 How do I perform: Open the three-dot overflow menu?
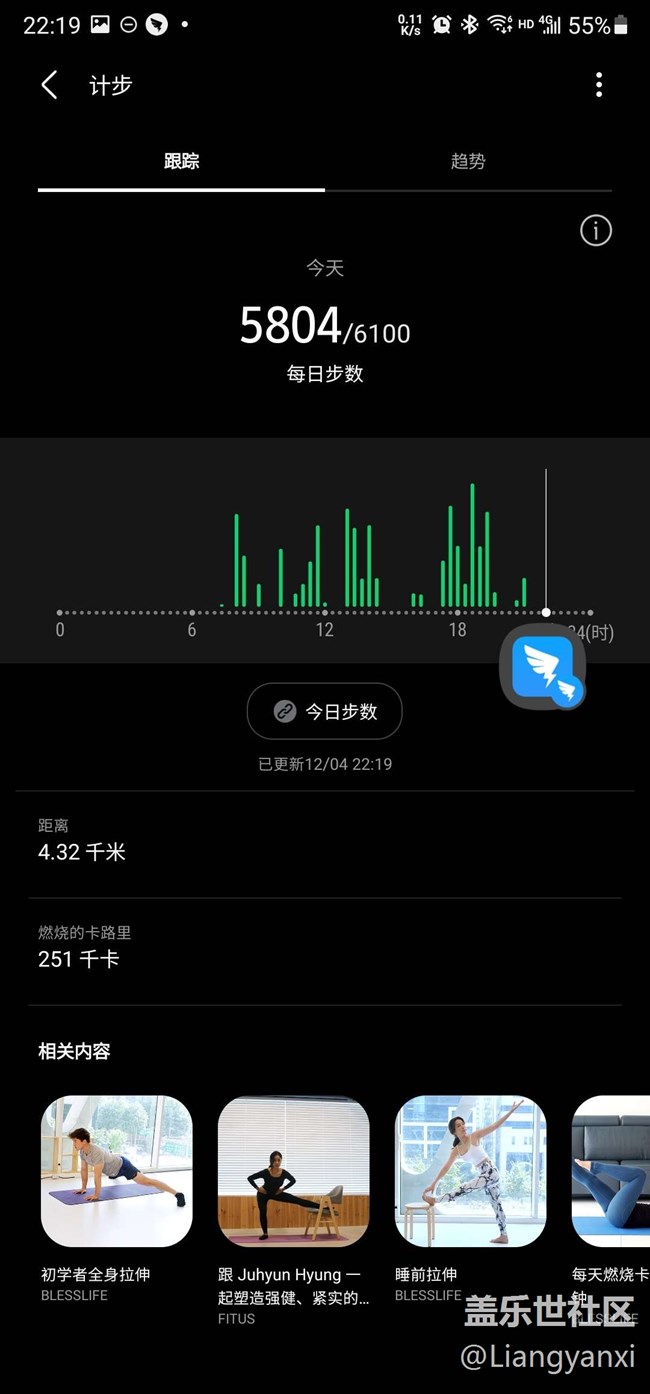599,85
